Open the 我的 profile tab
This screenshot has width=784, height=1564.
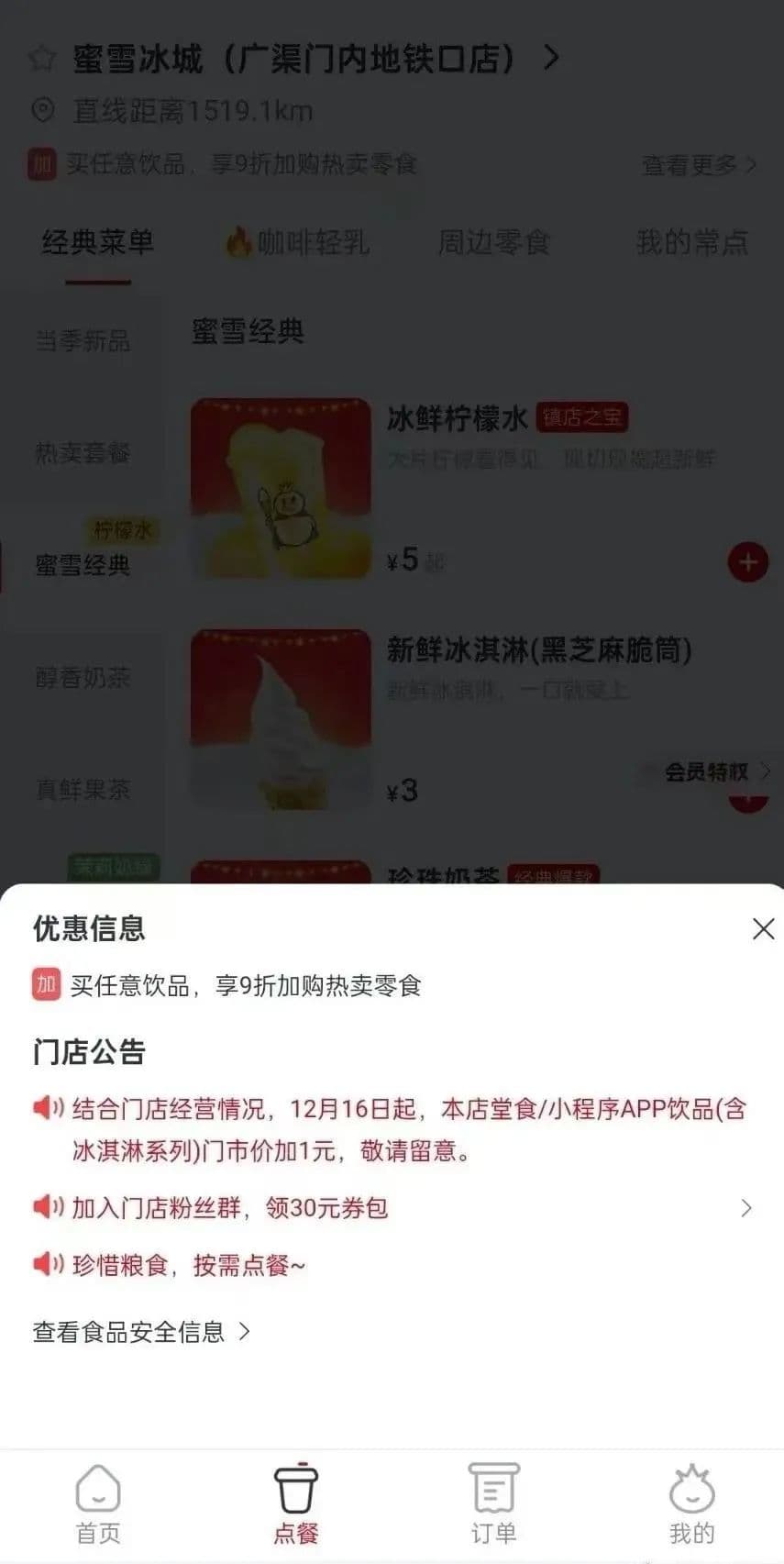pyautogui.click(x=691, y=1504)
